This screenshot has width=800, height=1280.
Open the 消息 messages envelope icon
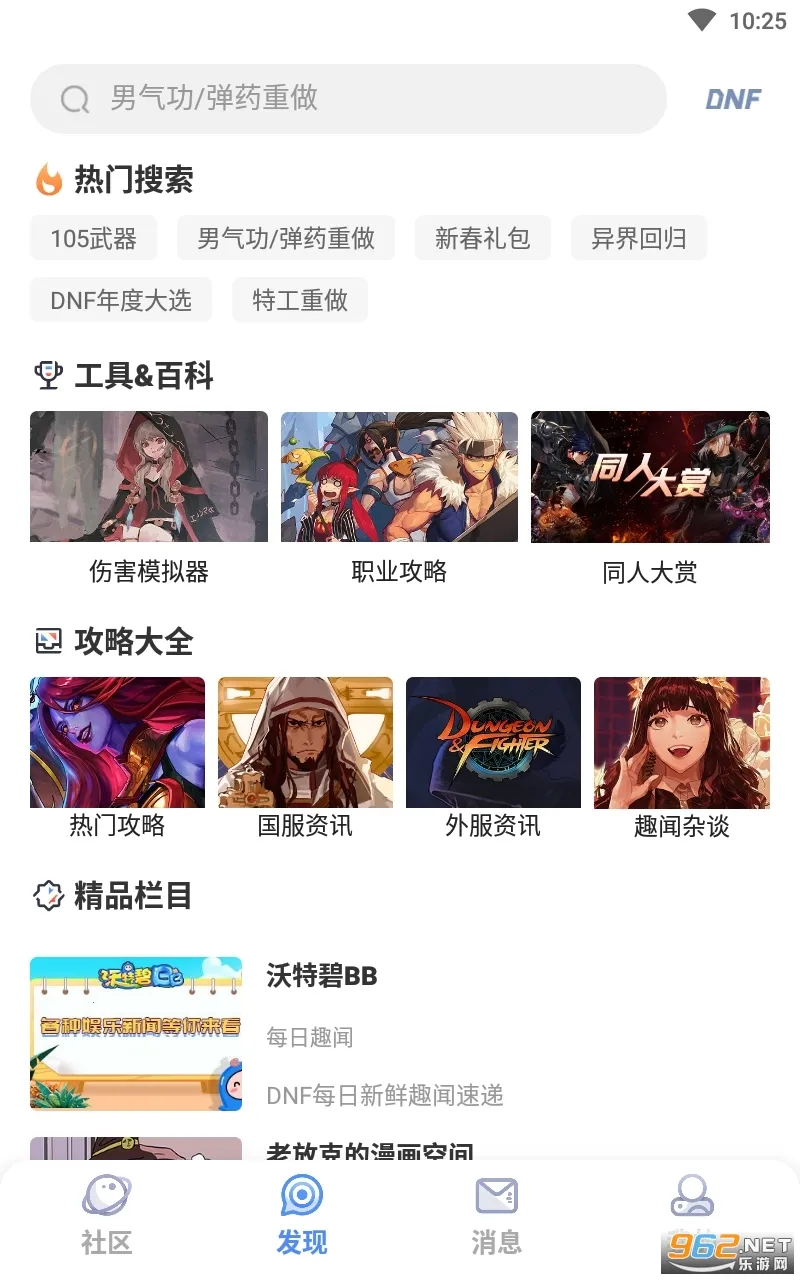point(497,1196)
